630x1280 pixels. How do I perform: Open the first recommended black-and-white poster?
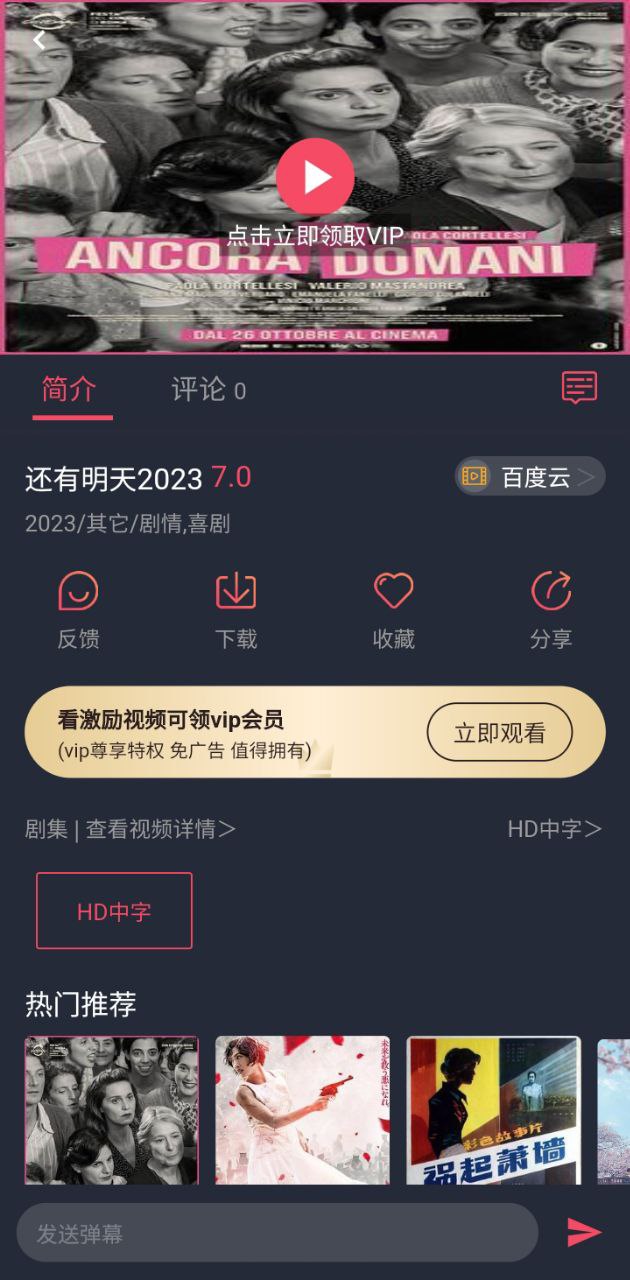[112, 1110]
